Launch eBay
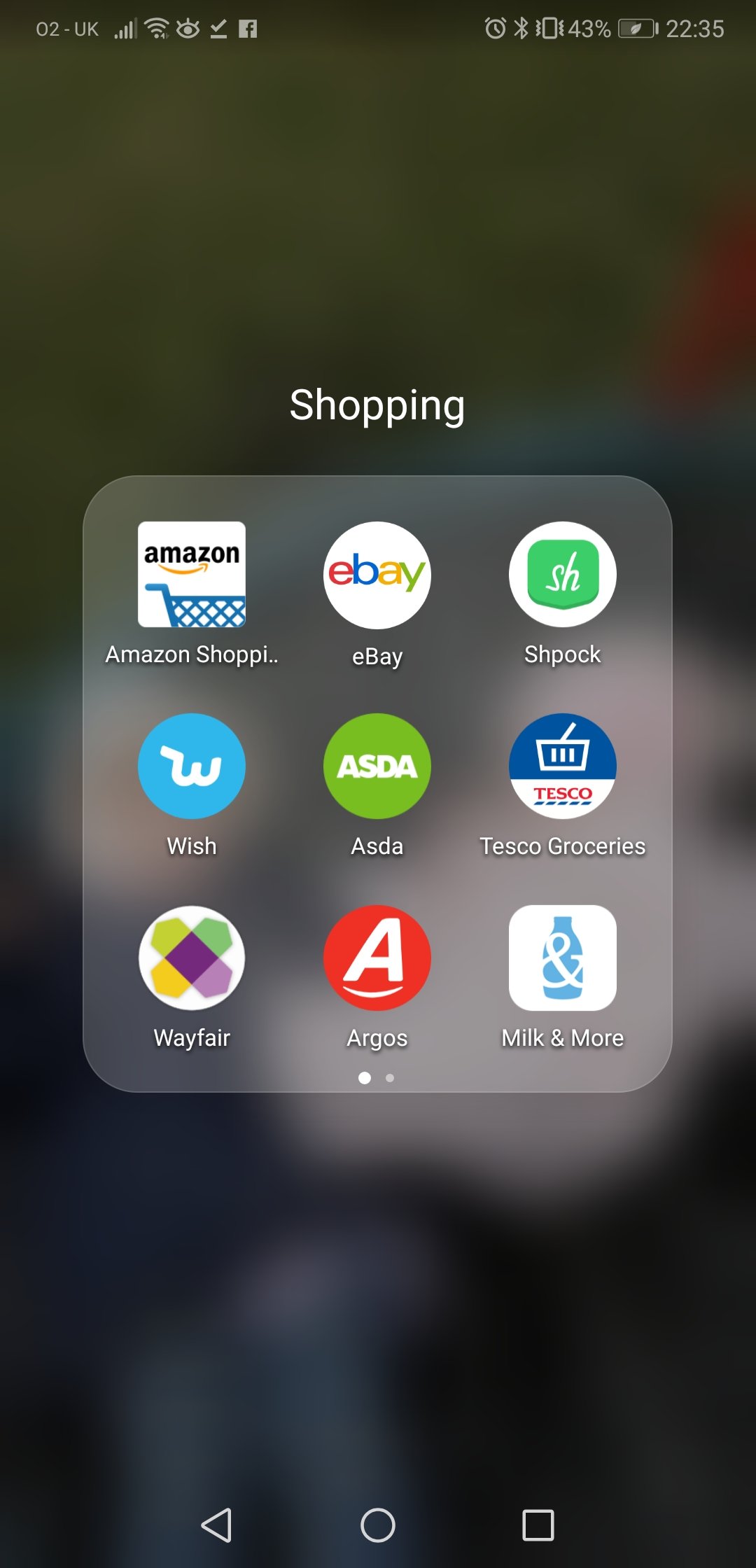 tap(377, 575)
